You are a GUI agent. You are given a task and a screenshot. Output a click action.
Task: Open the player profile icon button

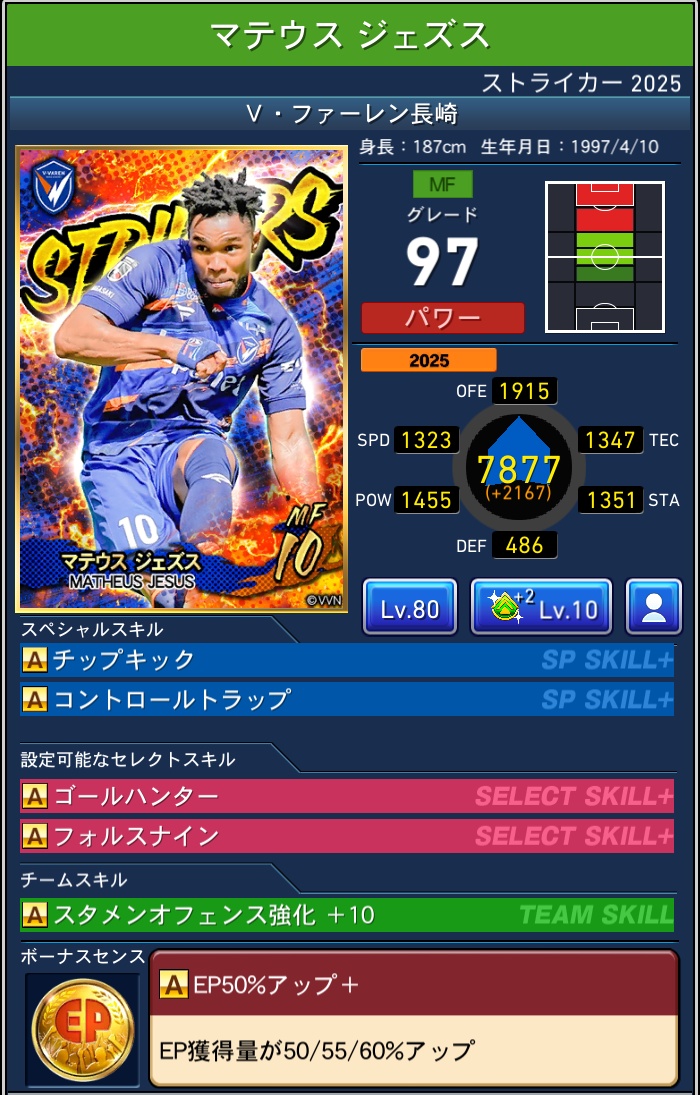653,607
